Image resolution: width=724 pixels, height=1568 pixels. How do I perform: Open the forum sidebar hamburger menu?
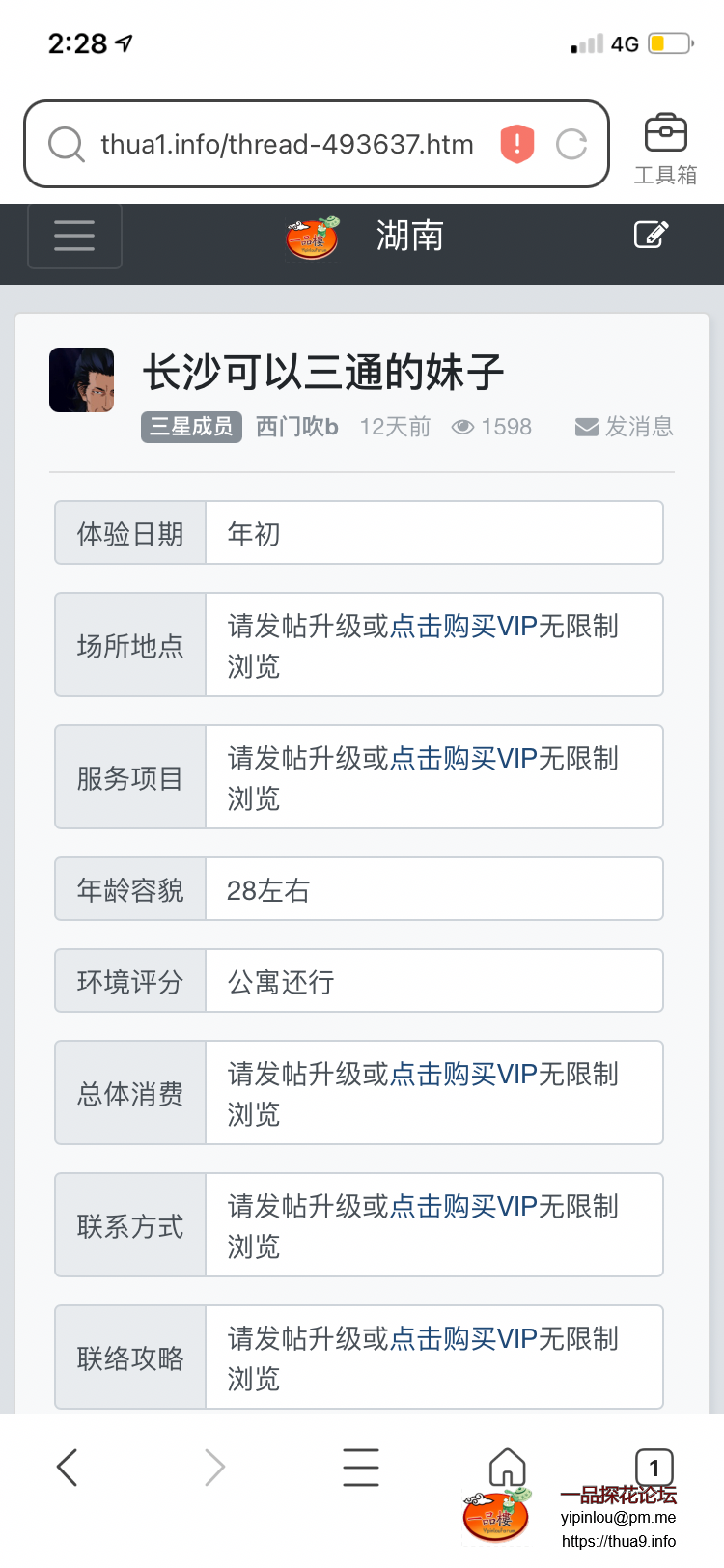click(x=74, y=236)
